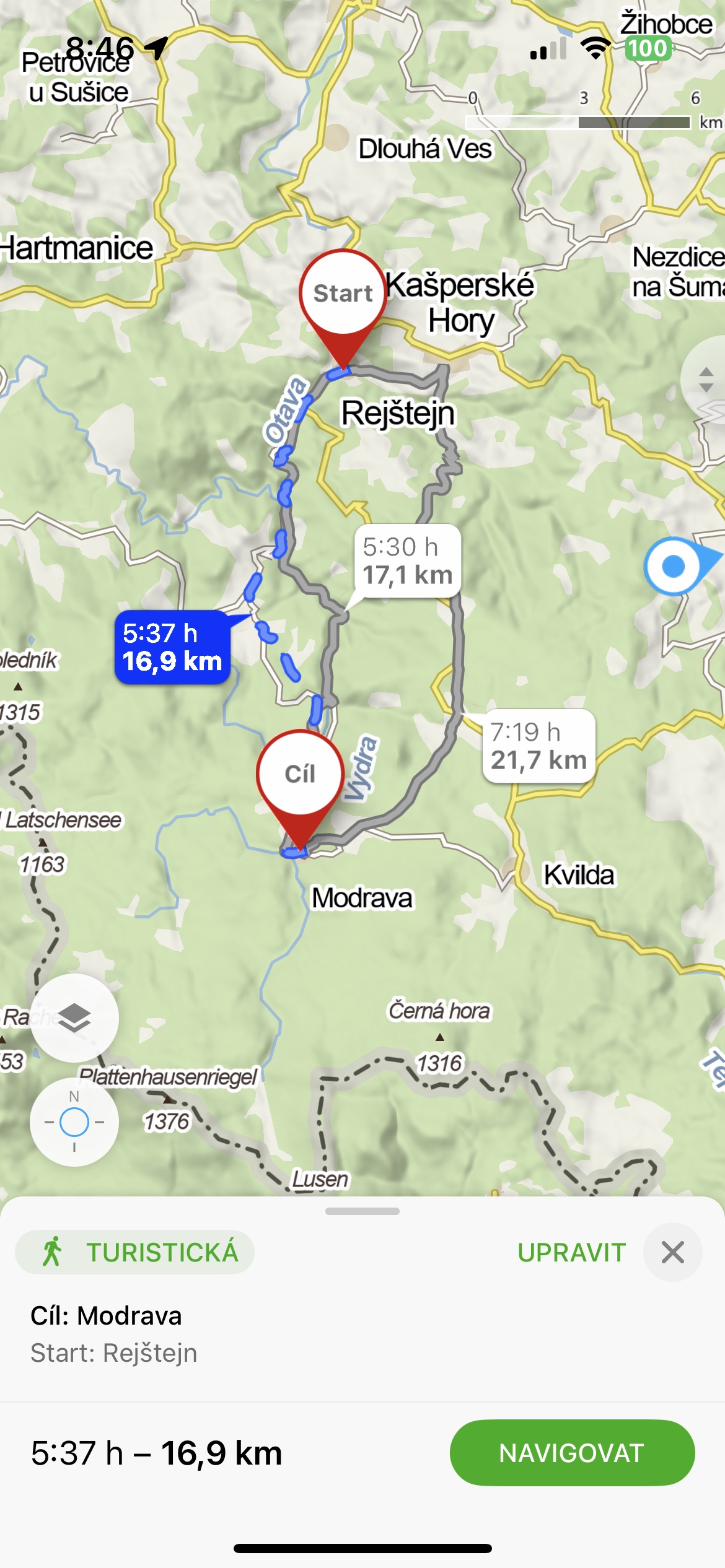Edit the route via UPRAVIT
Image resolution: width=725 pixels, height=1568 pixels.
click(571, 1252)
